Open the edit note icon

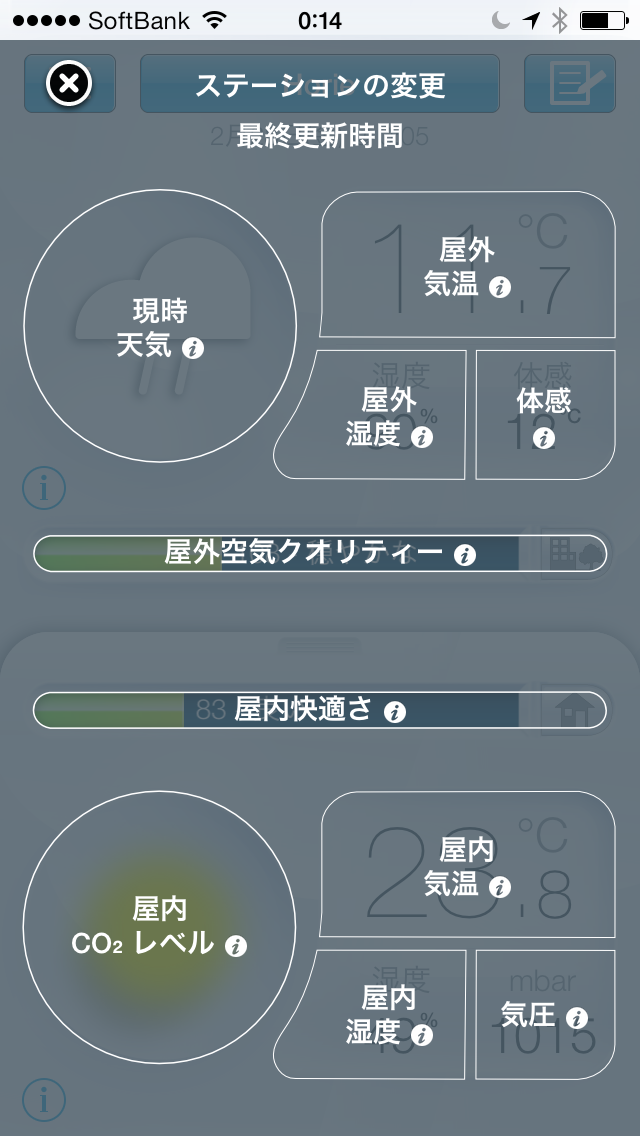(569, 84)
